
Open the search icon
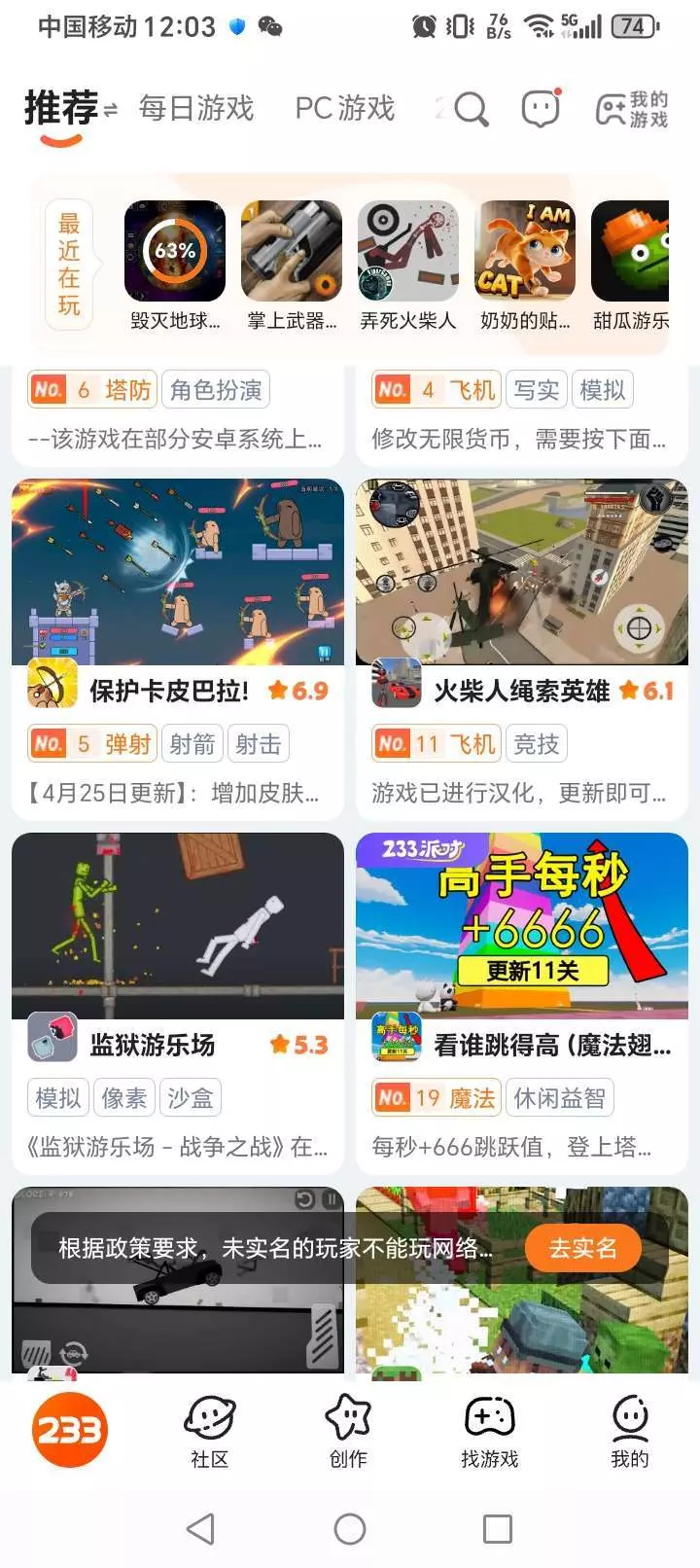[x=472, y=109]
